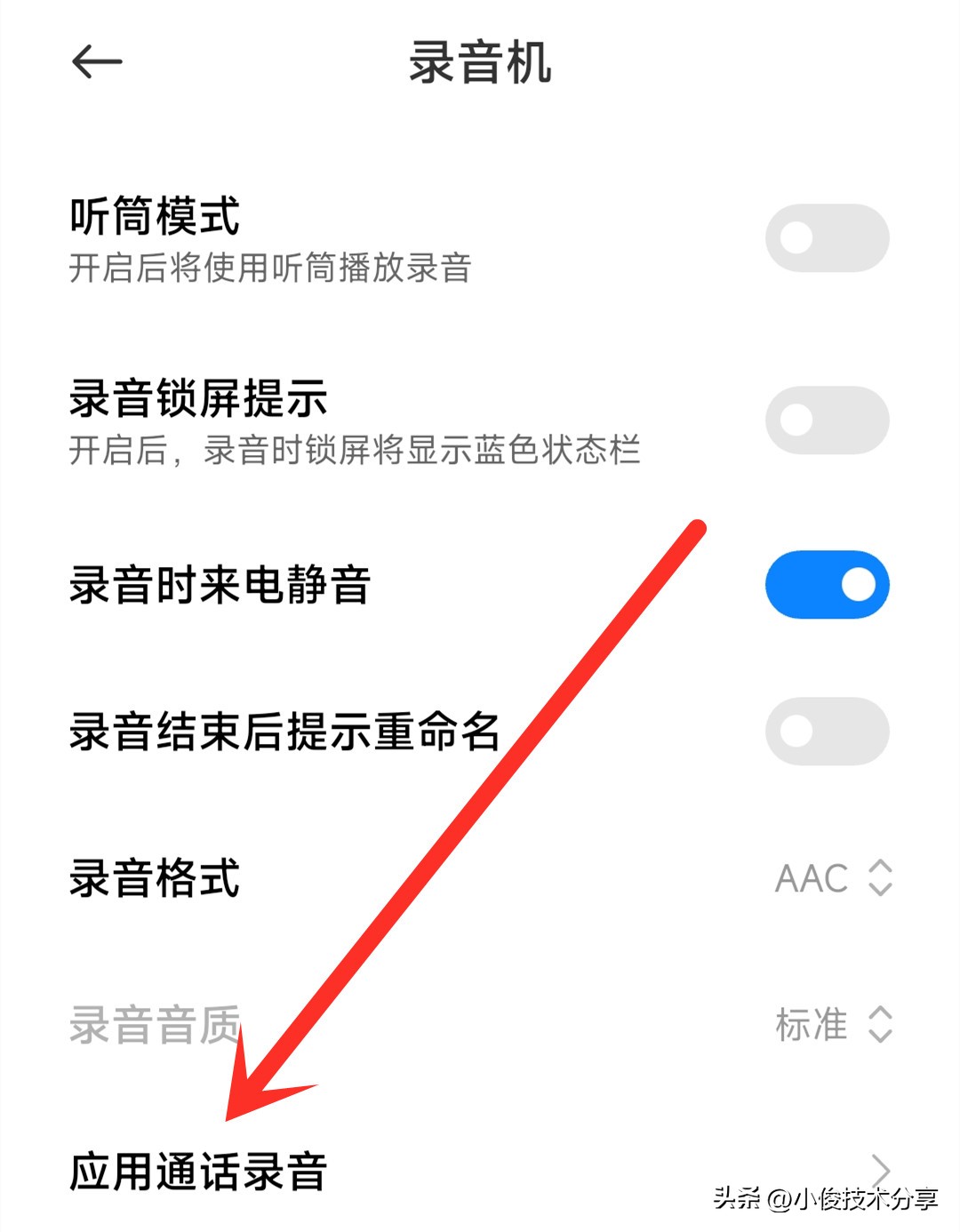Screen dimensions: 960x1232
Task: Tap the back arrow to exit settings
Action: coord(94,62)
